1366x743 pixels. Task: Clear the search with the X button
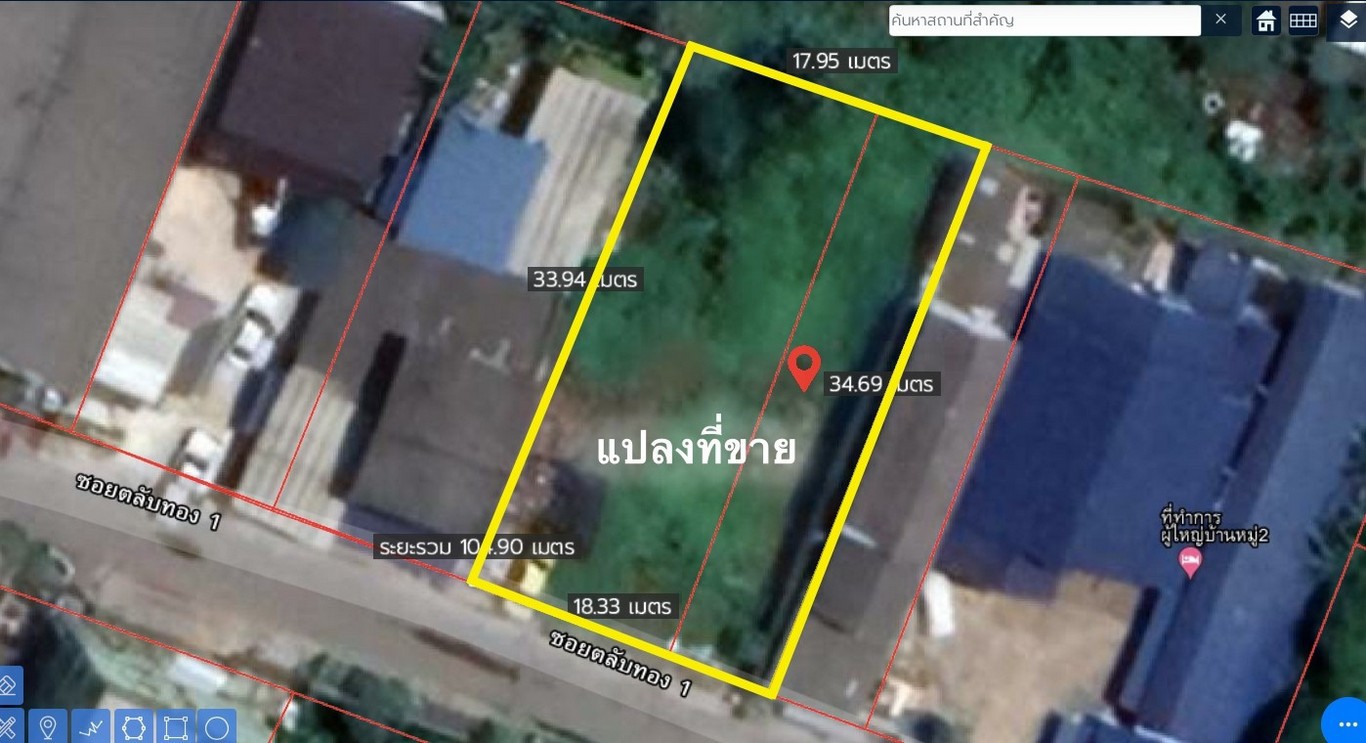point(1221,19)
